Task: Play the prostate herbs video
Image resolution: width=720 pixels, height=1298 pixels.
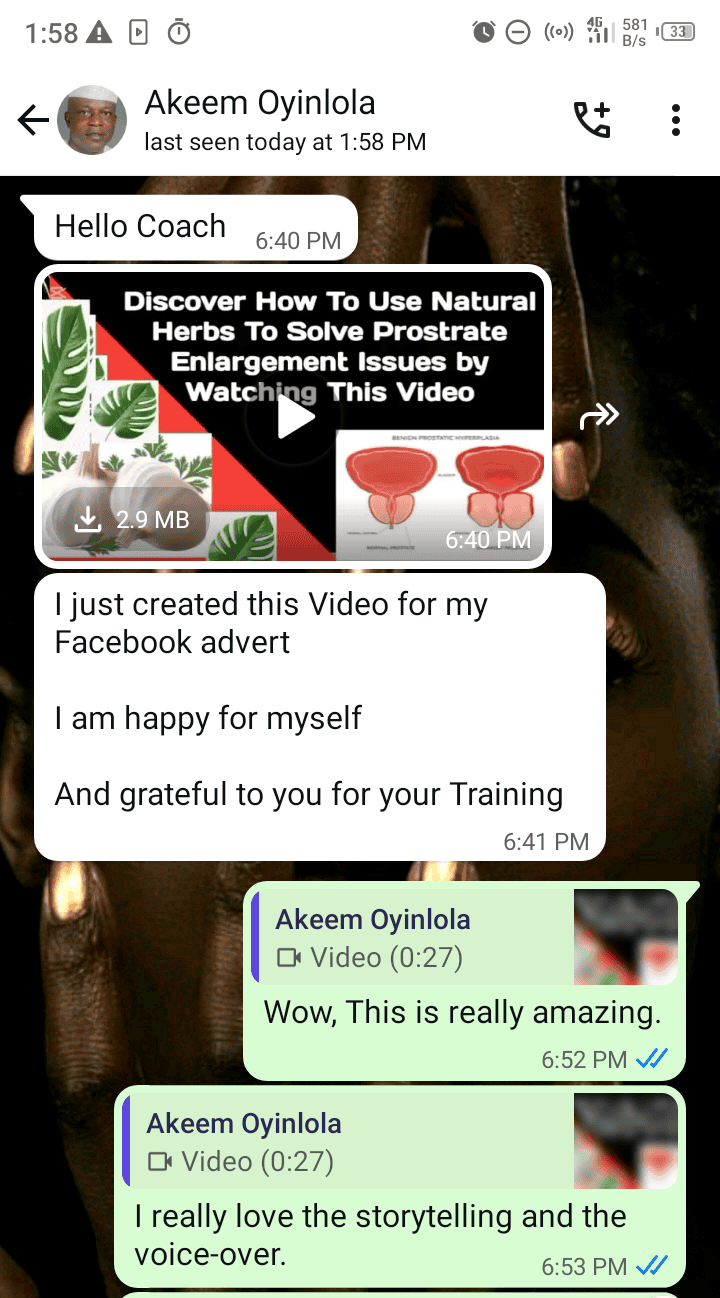Action: tap(295, 417)
